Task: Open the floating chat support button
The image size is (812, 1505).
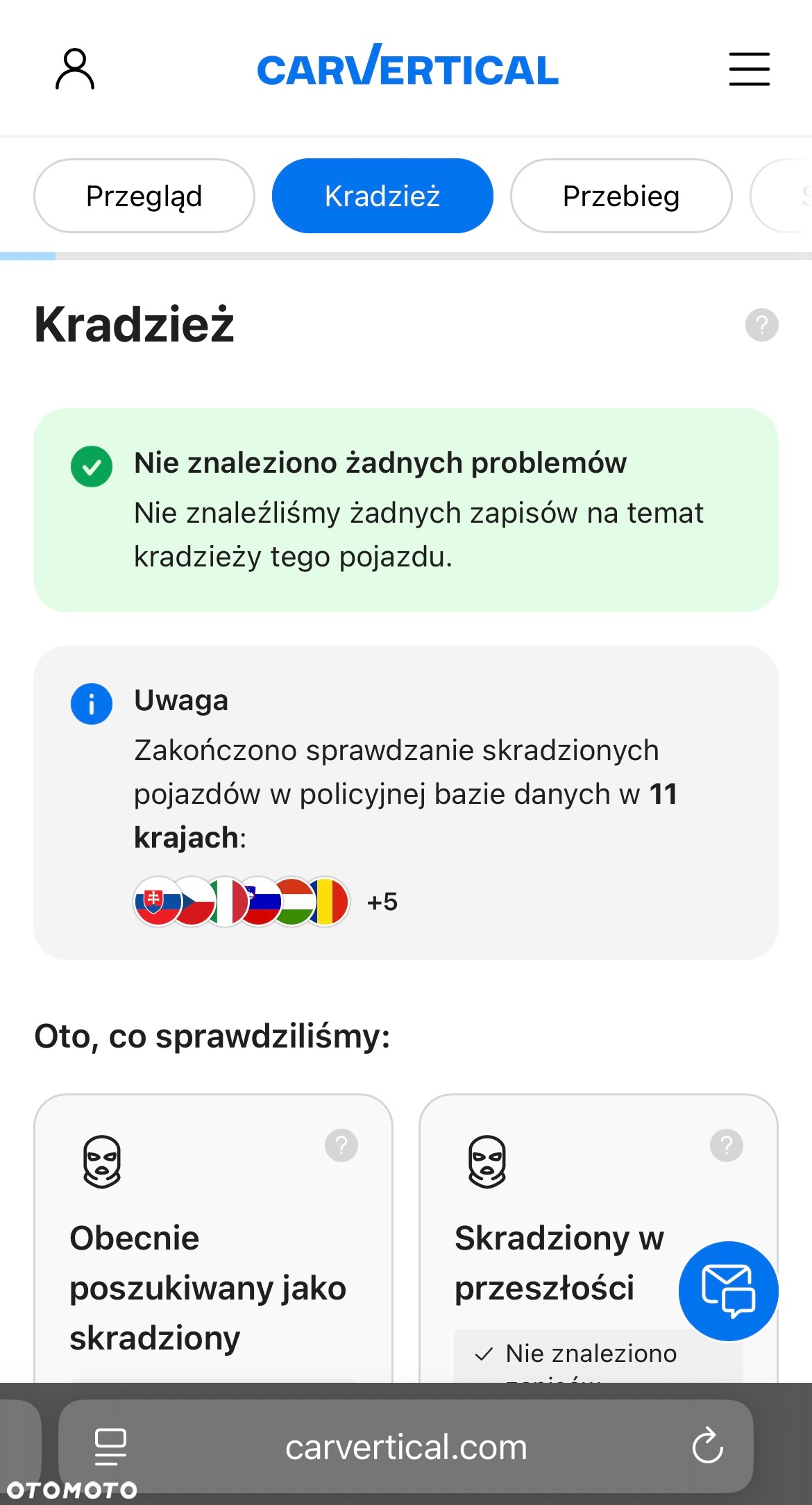Action: [728, 1290]
